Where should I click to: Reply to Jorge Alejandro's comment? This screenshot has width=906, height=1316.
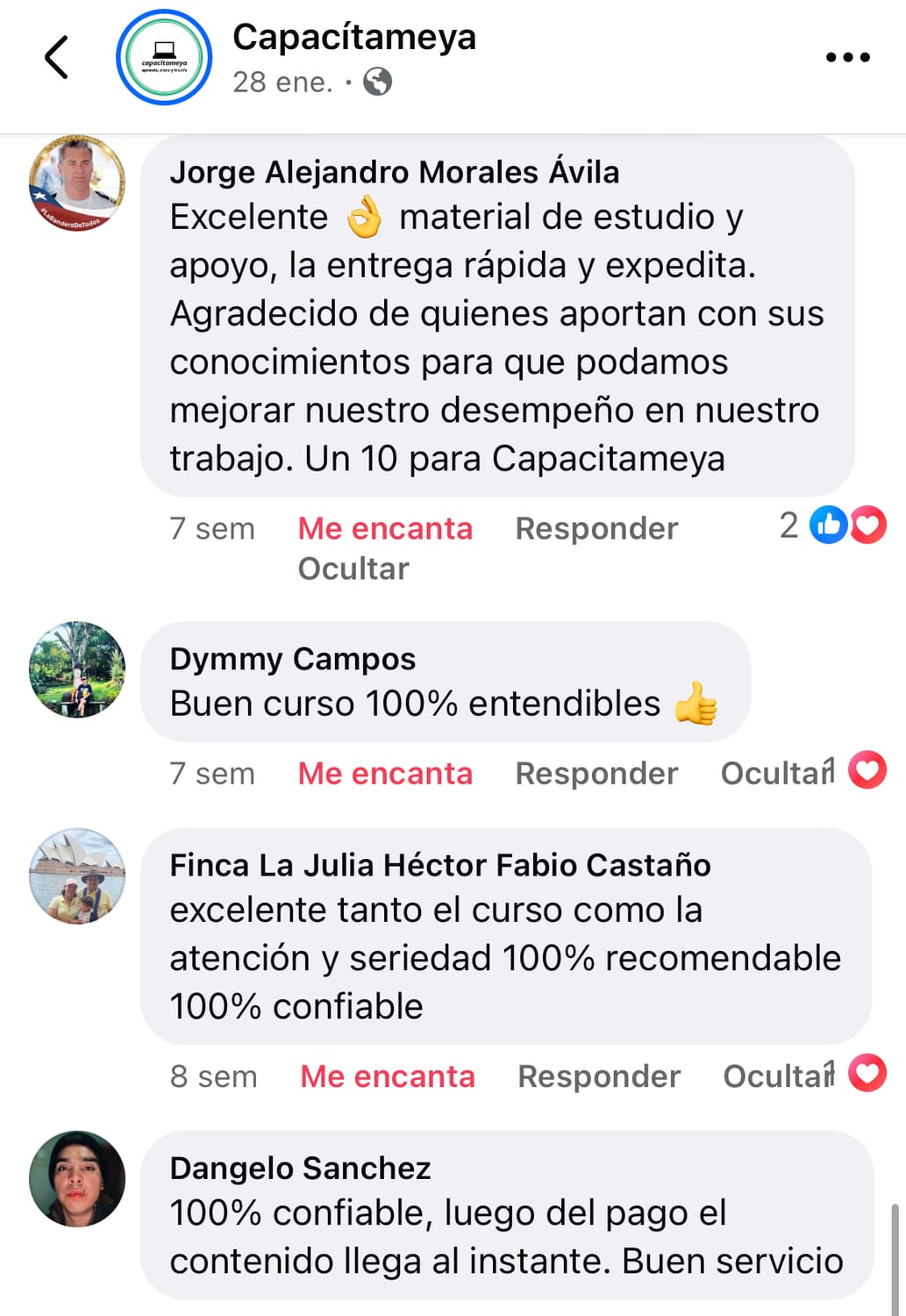tap(596, 529)
